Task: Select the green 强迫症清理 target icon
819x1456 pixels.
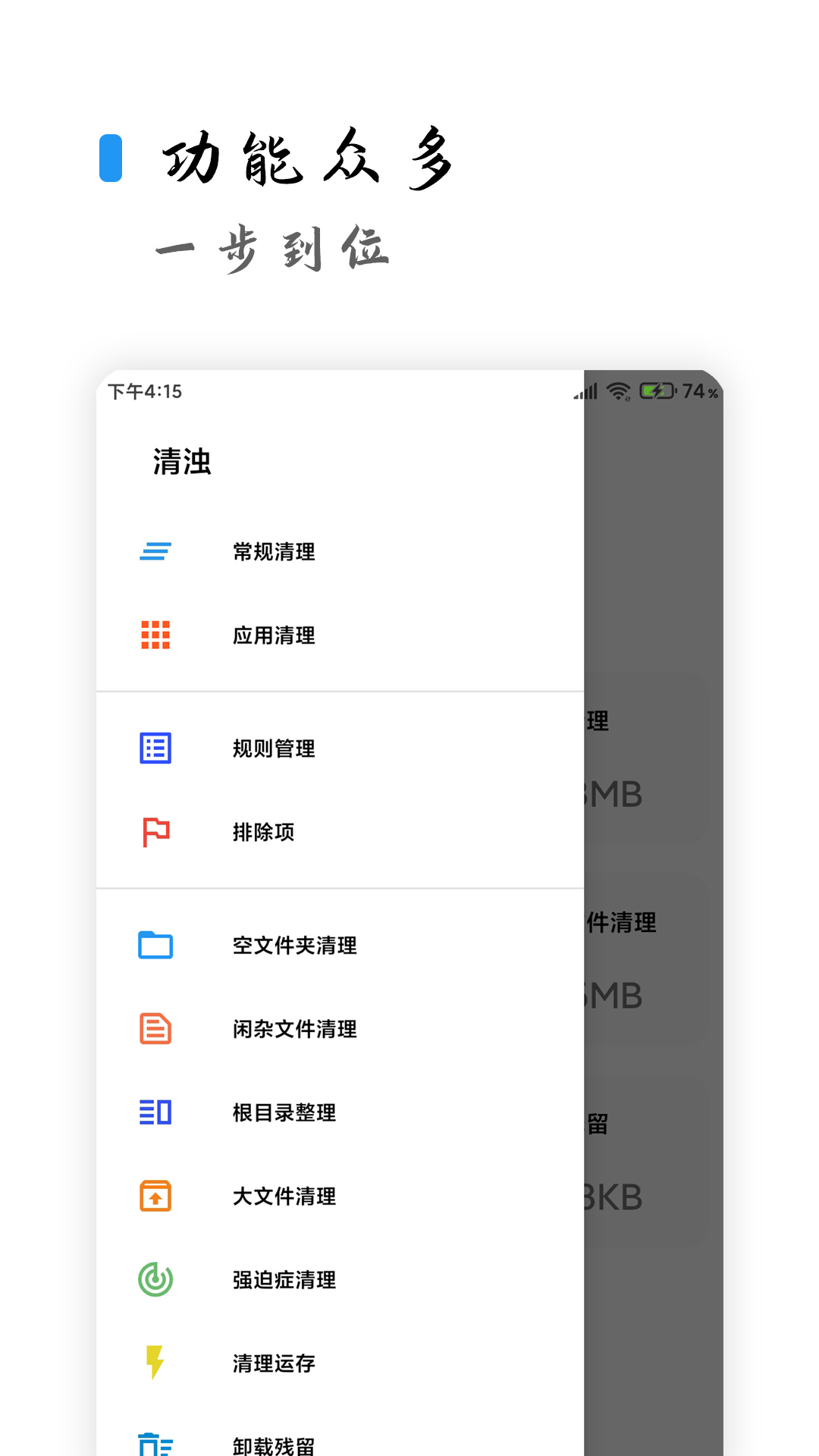Action: coord(155,1280)
